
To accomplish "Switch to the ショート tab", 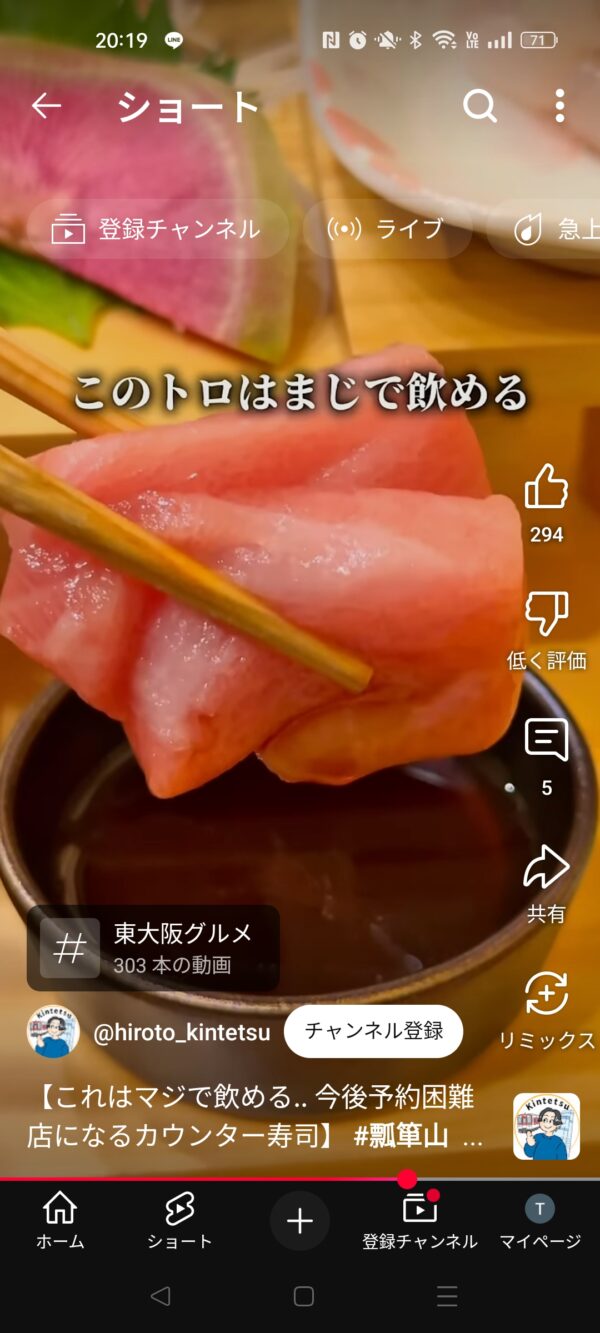I will pyautogui.click(x=180, y=1220).
